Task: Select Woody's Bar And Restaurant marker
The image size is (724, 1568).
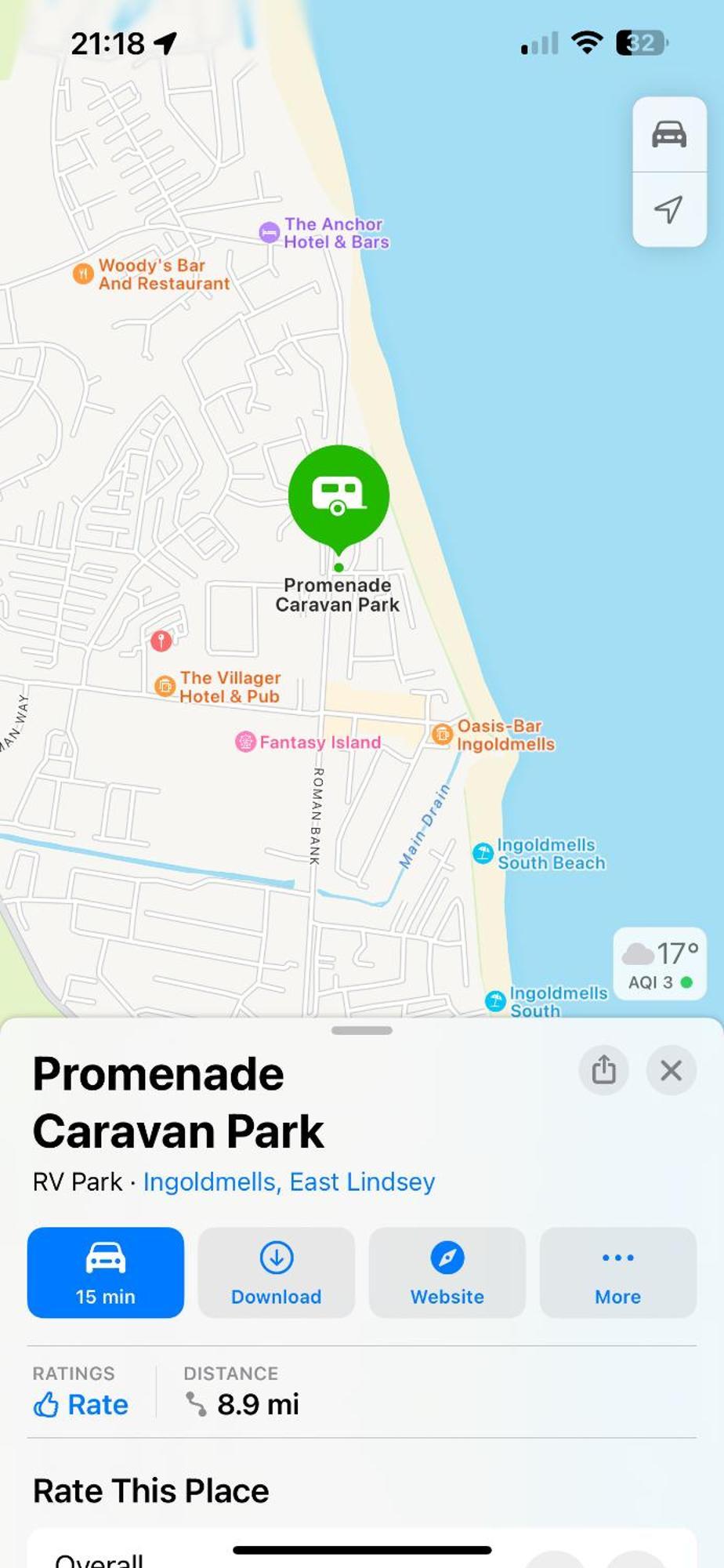Action: pos(83,274)
